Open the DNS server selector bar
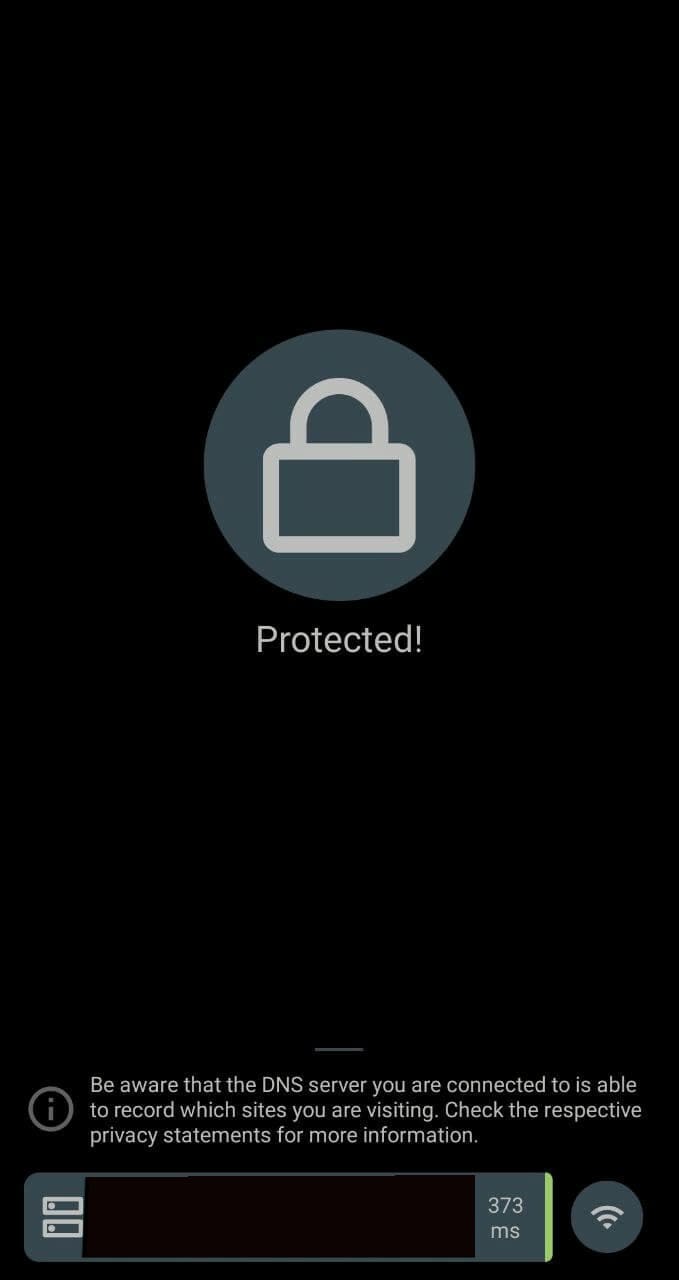The width and height of the screenshot is (679, 1280). [x=288, y=1217]
